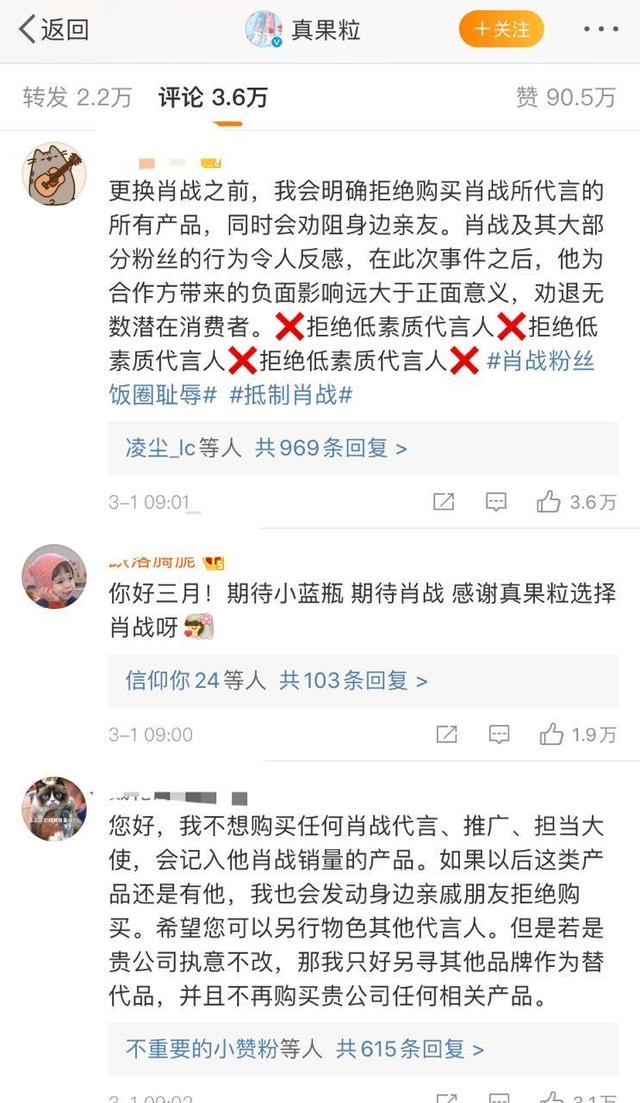Image resolution: width=640 pixels, height=1103 pixels.
Task: Open the pink-hat child avatar profile
Action: (54, 577)
